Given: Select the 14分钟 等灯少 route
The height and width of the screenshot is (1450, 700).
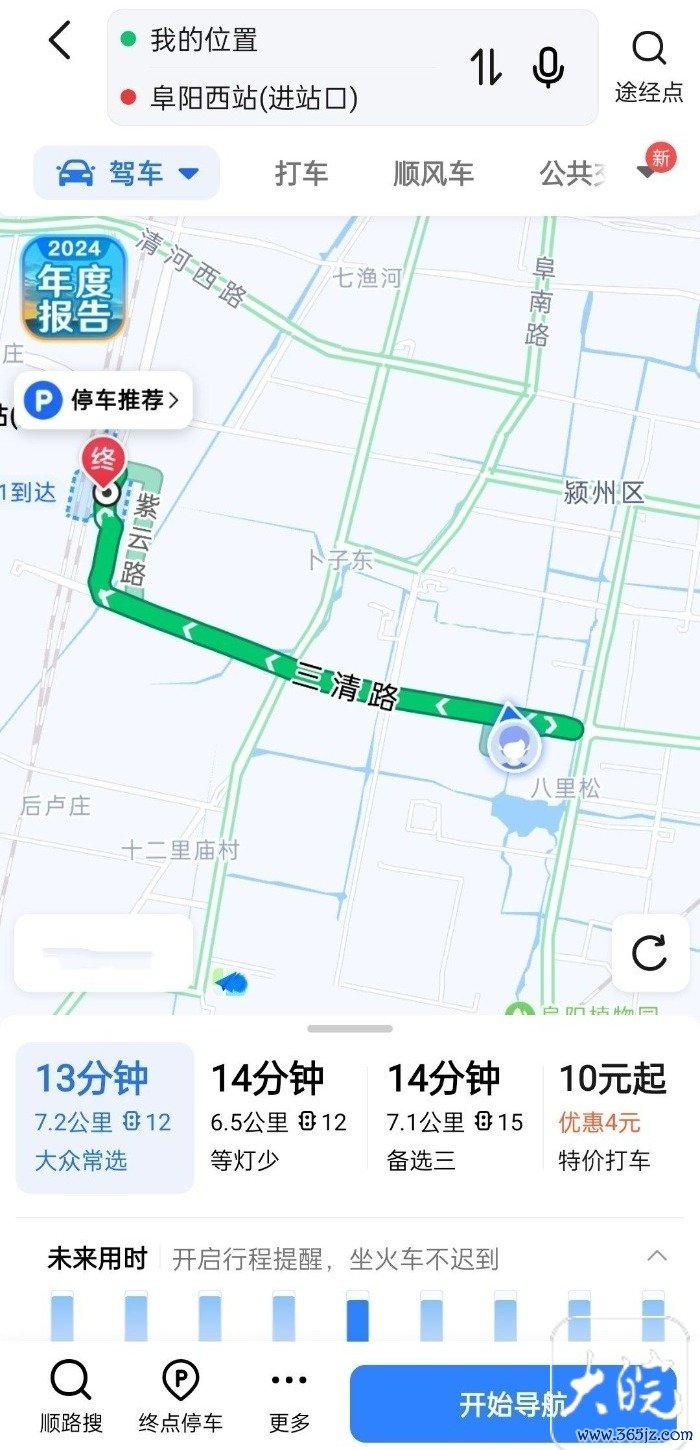Looking at the screenshot, I should click(x=279, y=1117).
